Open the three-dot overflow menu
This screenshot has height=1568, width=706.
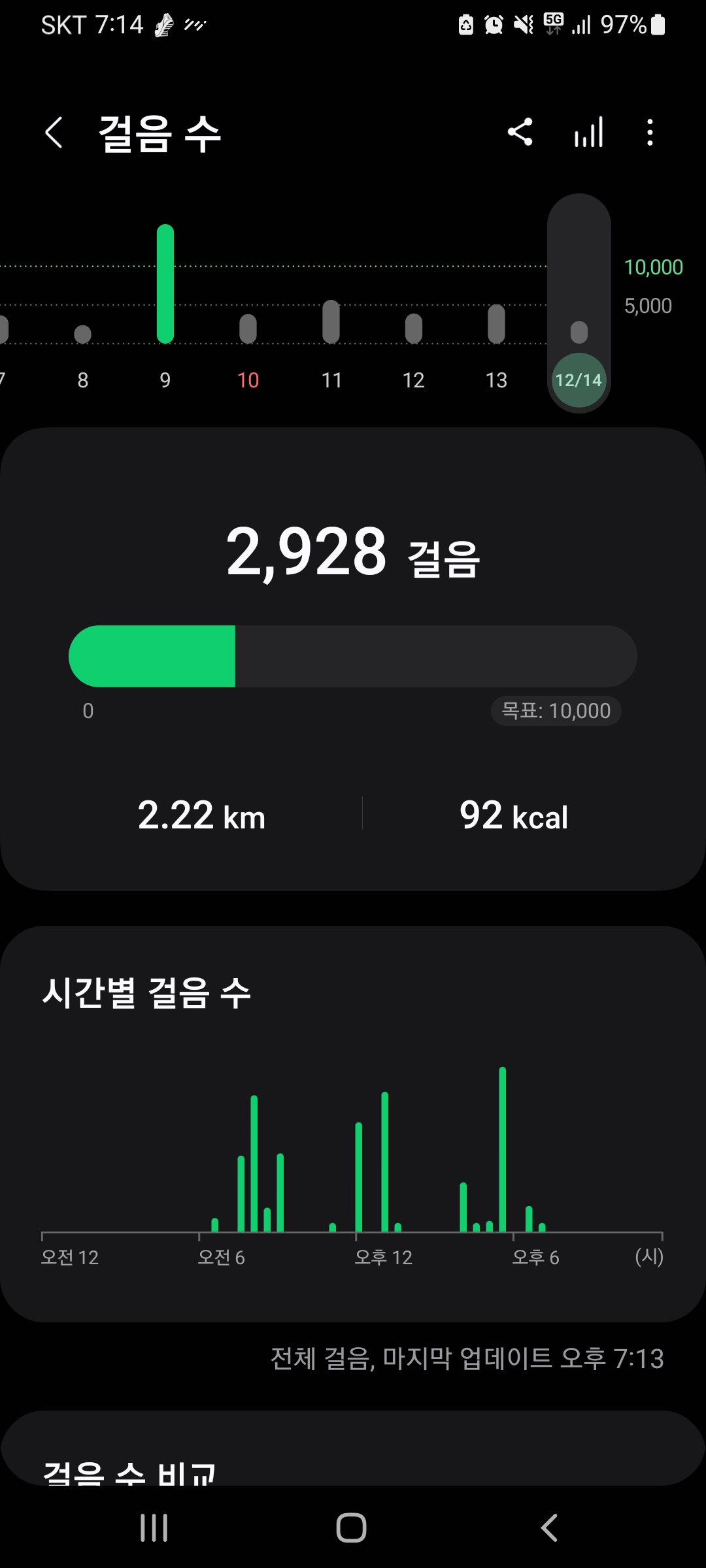coord(649,133)
